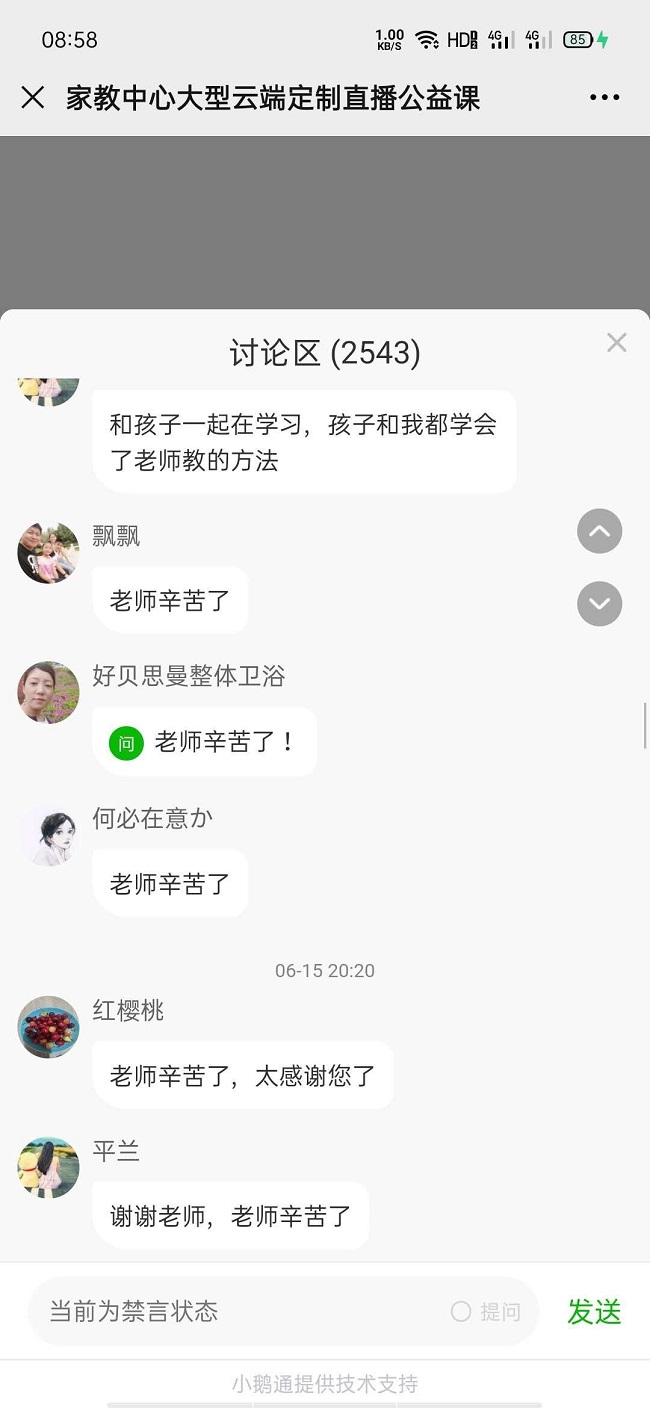Jump down with the down-arrow button
Screen dimensions: 650x1408
600,604
